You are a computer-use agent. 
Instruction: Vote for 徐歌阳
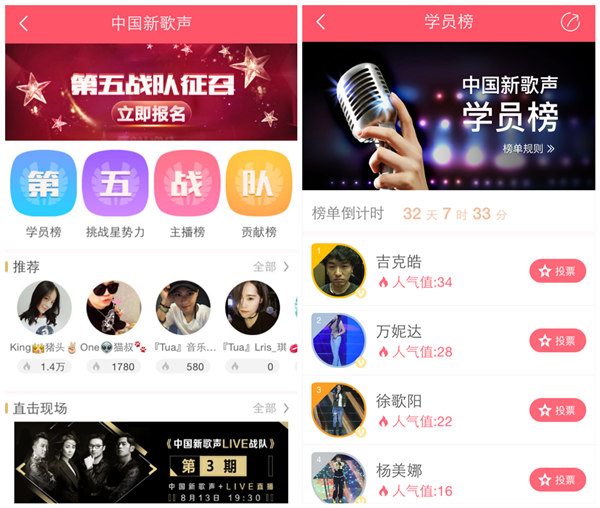coord(557,410)
